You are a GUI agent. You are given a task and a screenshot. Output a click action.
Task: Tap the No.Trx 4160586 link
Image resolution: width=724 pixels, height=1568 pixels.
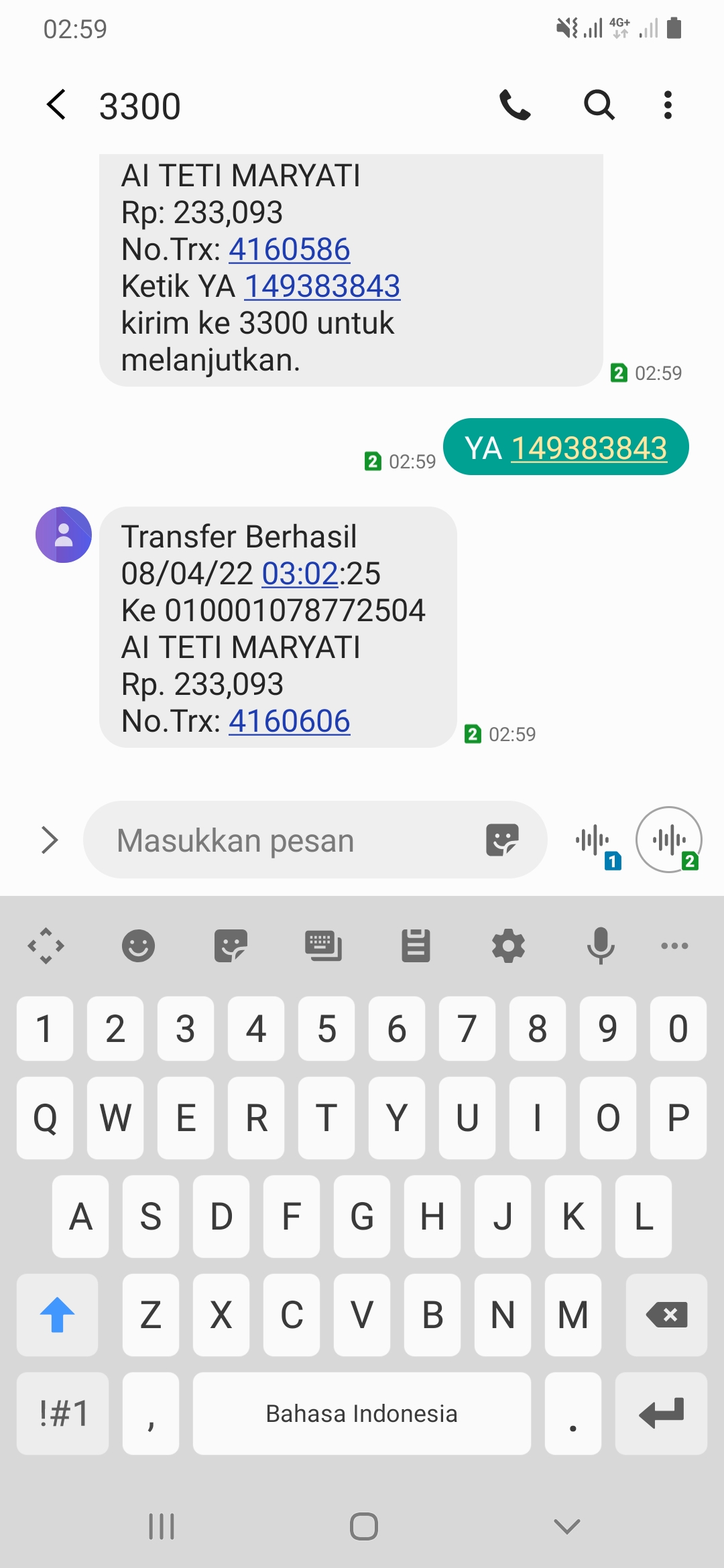(x=289, y=249)
